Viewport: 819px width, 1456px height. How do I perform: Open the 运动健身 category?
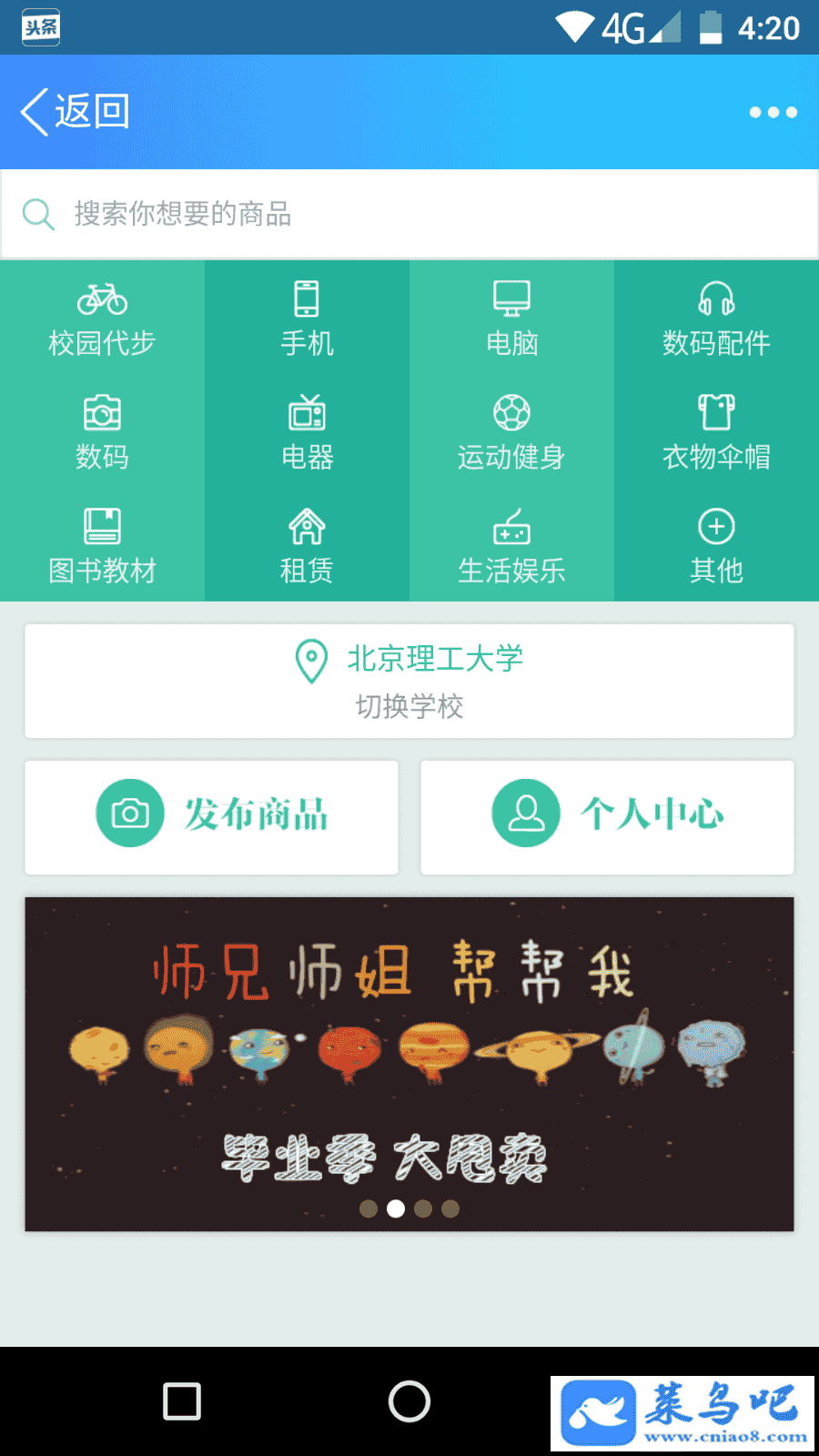pyautogui.click(x=511, y=432)
